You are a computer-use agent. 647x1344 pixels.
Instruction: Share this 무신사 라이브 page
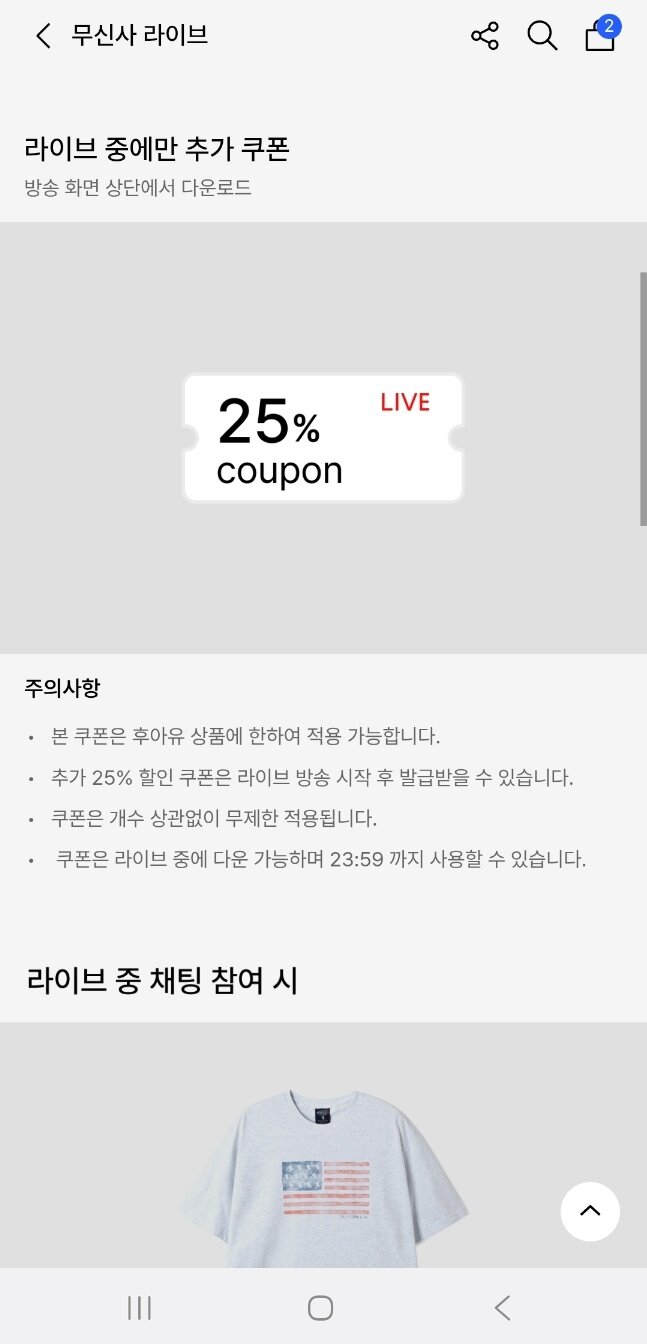point(485,36)
